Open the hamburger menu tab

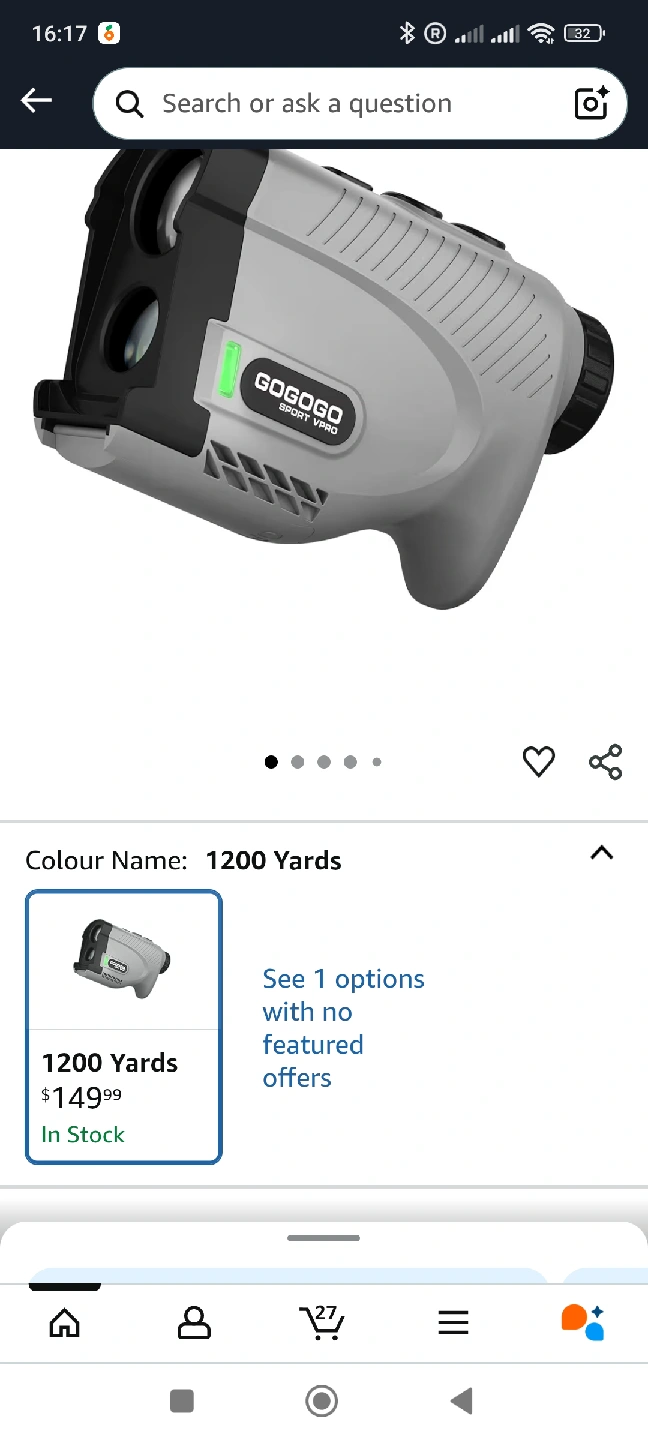453,1323
